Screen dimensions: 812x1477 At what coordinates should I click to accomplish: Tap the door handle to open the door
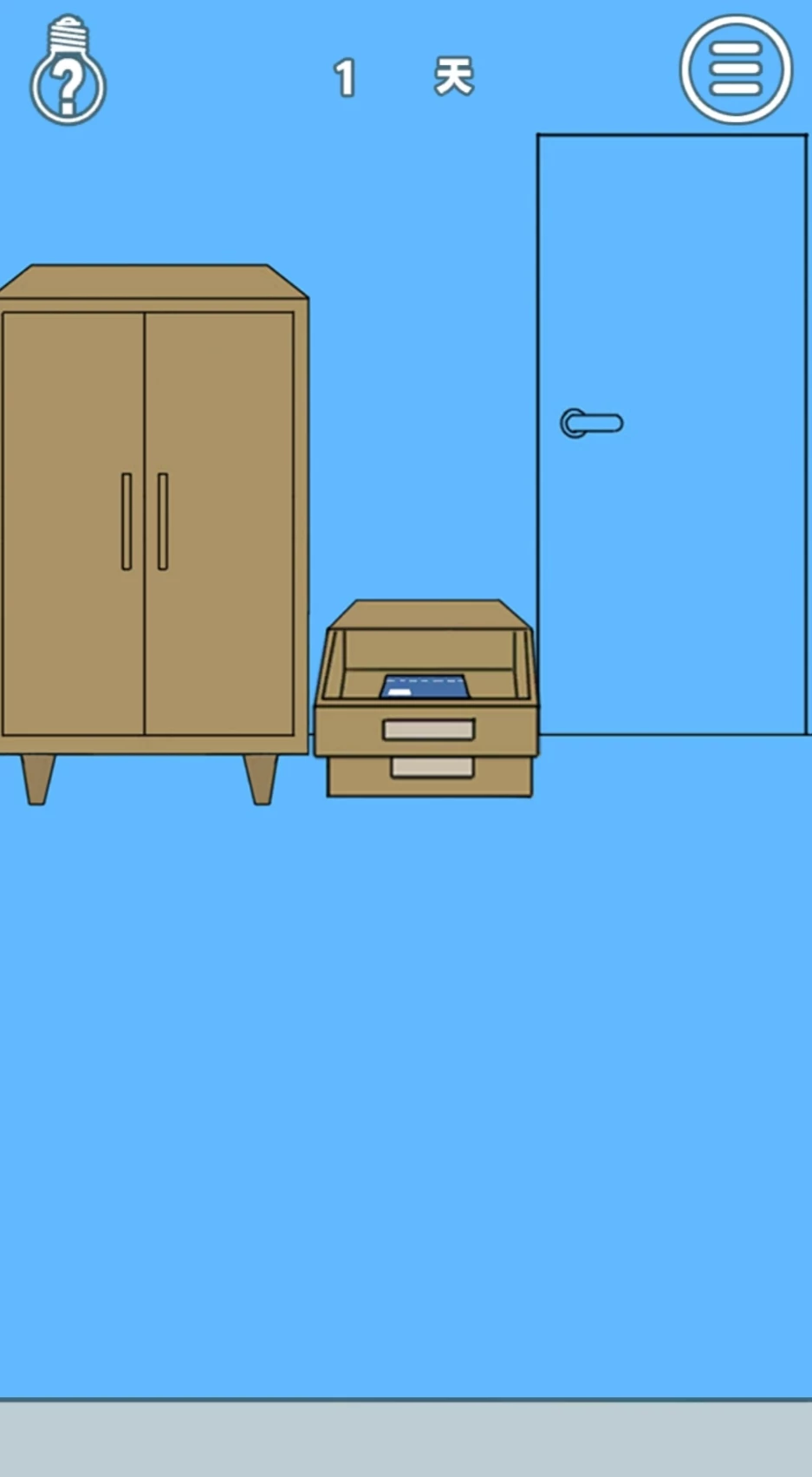592,423
